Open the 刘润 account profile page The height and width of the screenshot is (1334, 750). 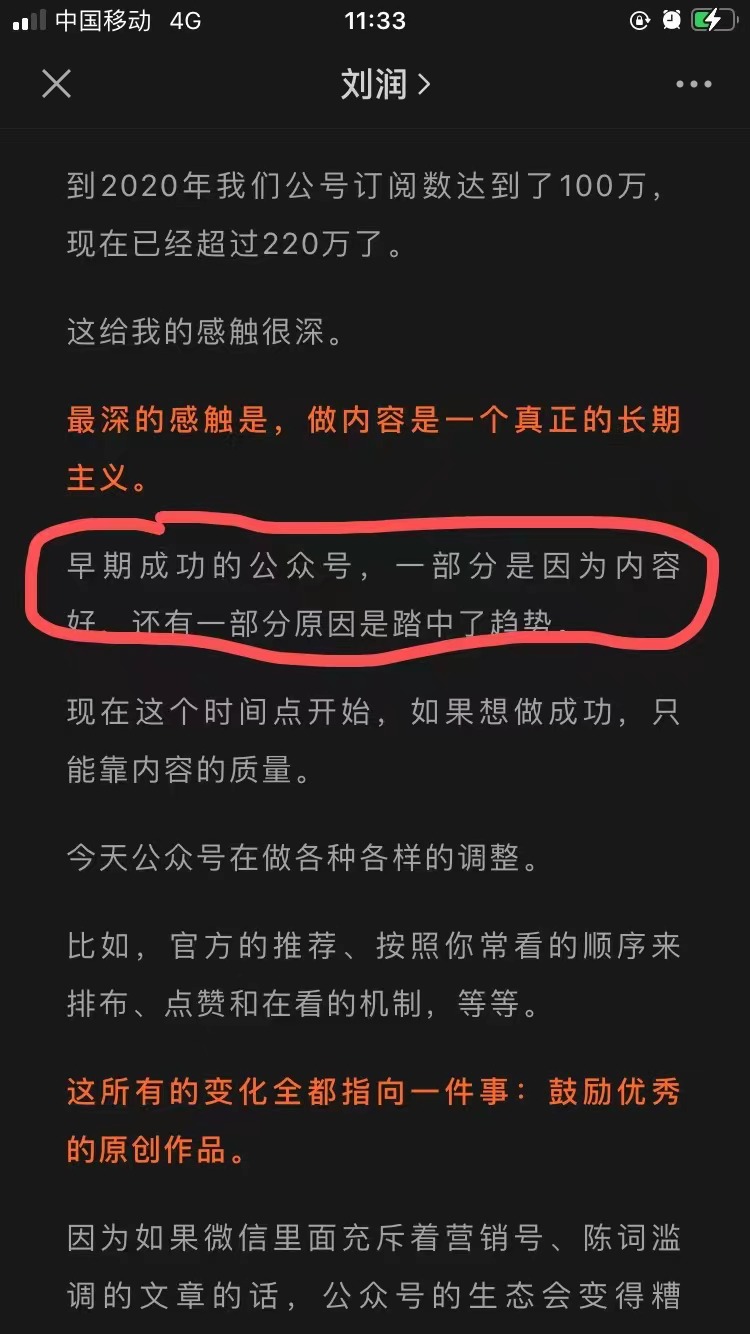(385, 85)
